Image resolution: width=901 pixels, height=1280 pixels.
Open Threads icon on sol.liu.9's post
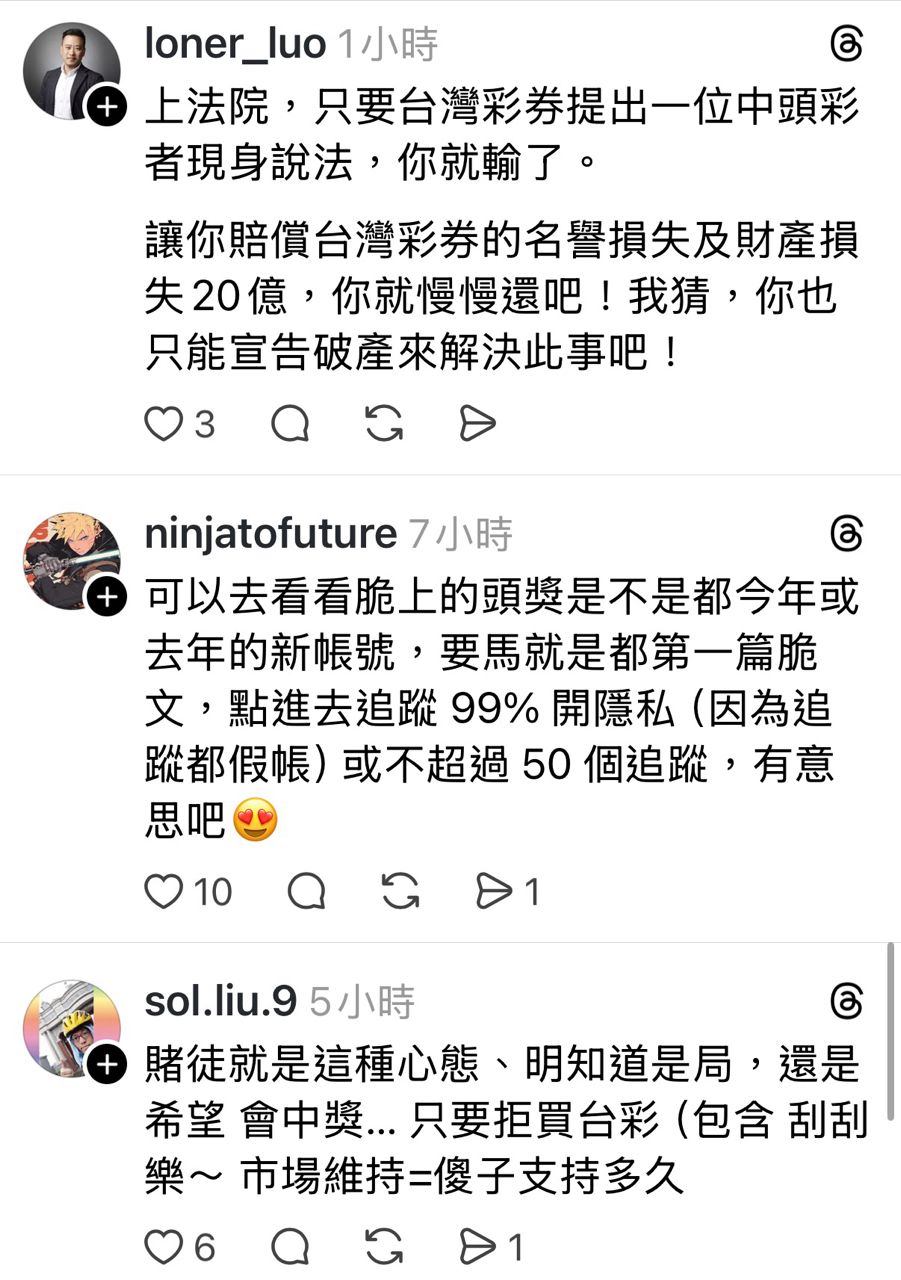tap(846, 1001)
